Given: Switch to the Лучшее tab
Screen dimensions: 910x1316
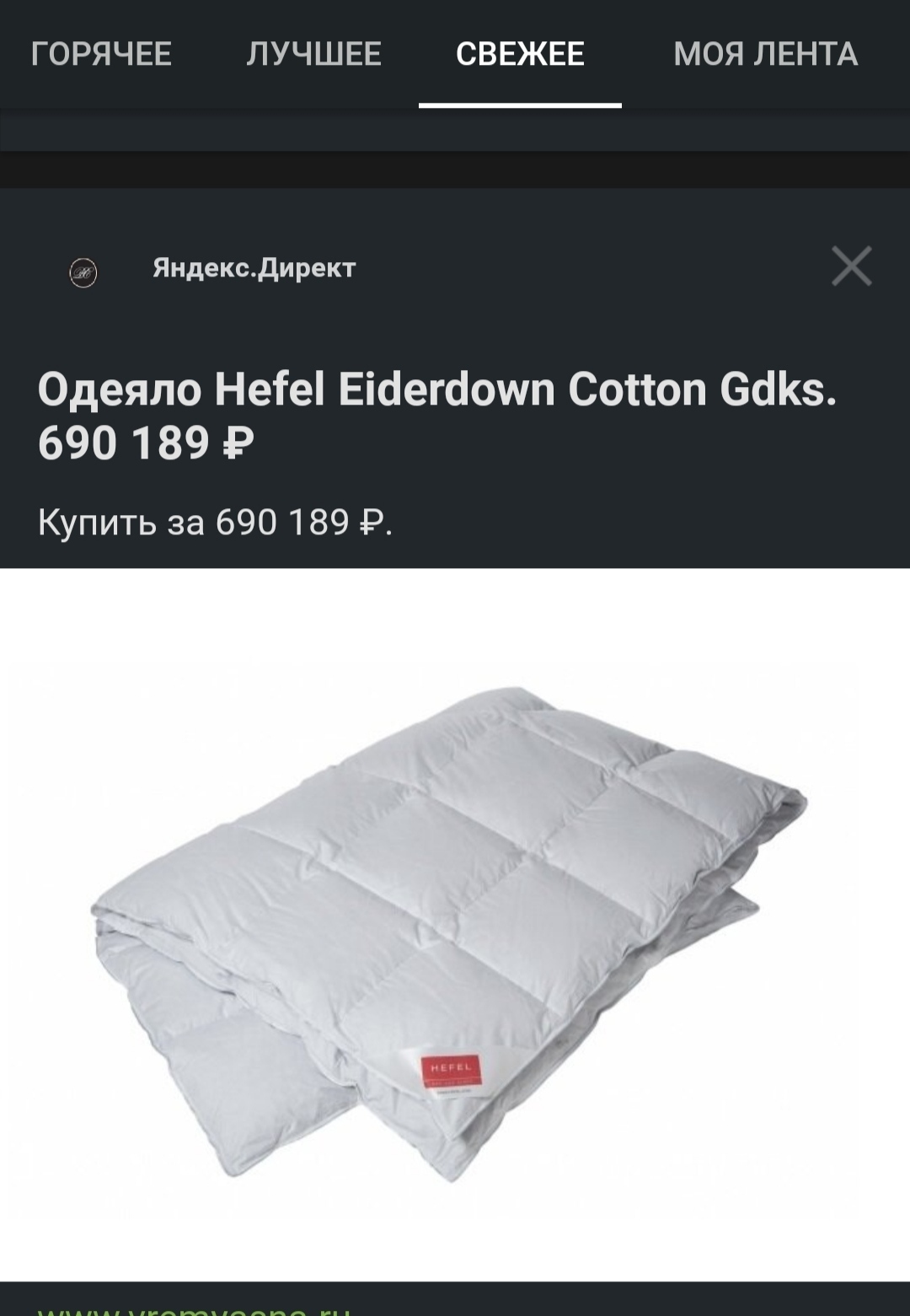Looking at the screenshot, I should [313, 54].
